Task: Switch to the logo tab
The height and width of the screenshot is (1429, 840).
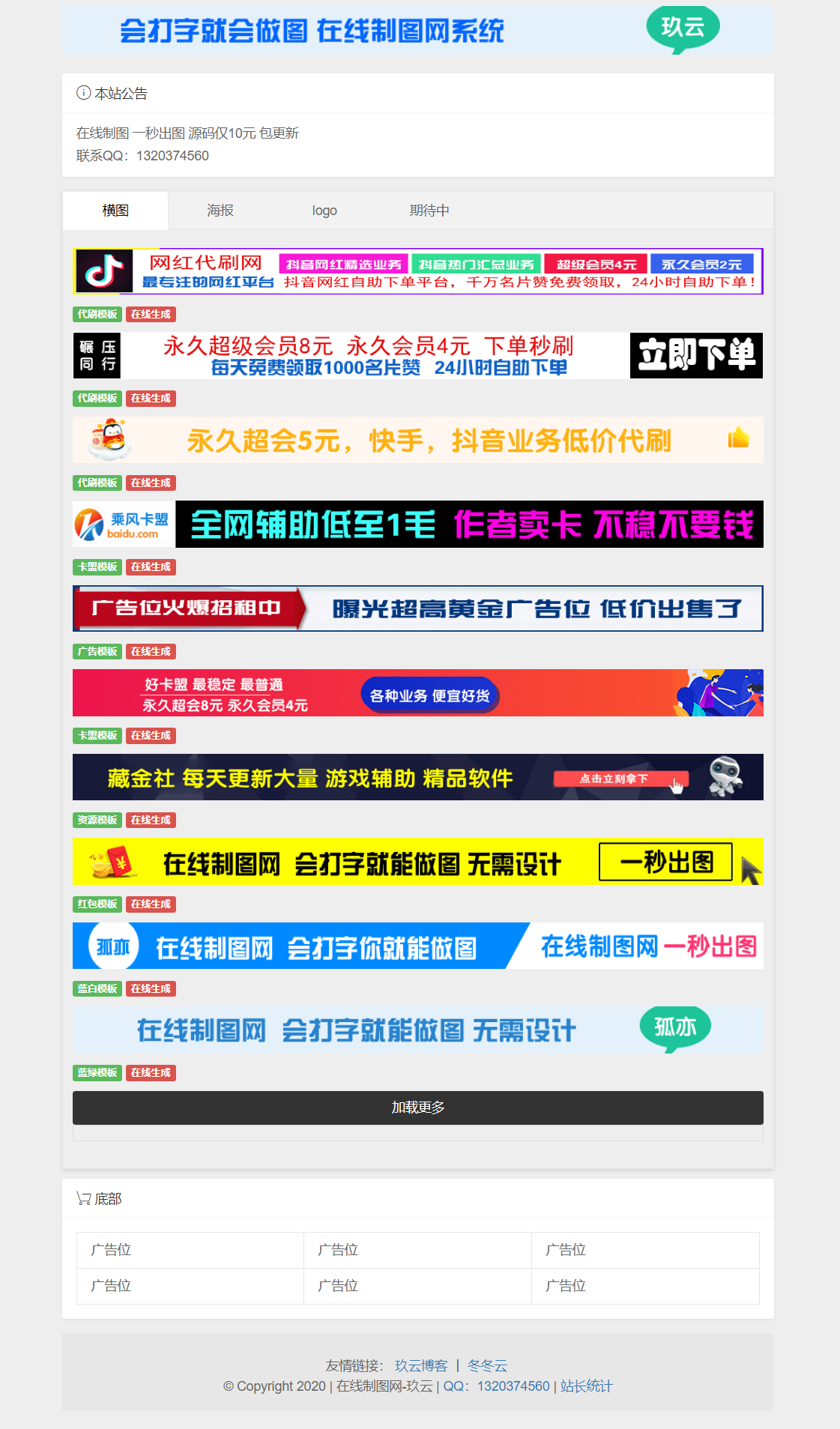Action: [324, 211]
